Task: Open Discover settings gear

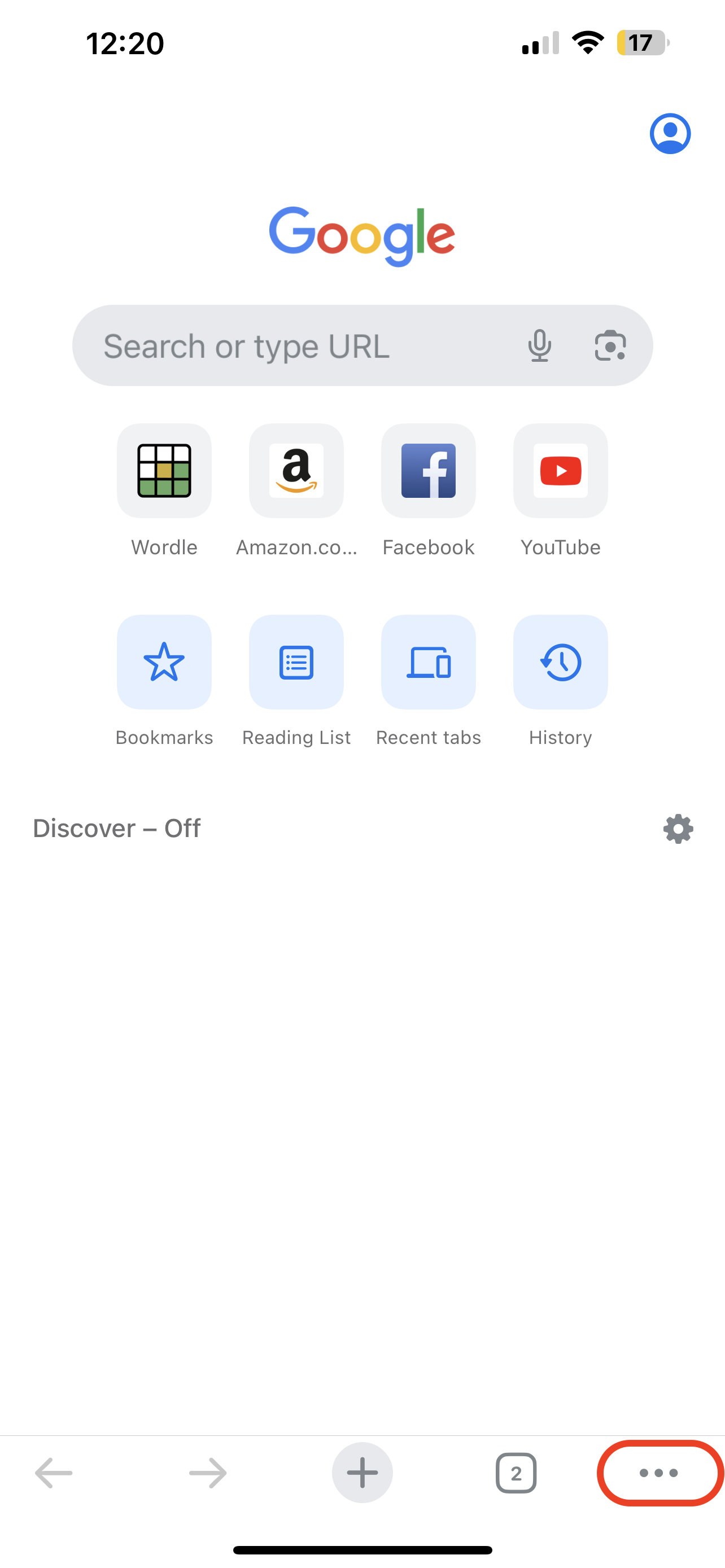Action: pos(678,829)
